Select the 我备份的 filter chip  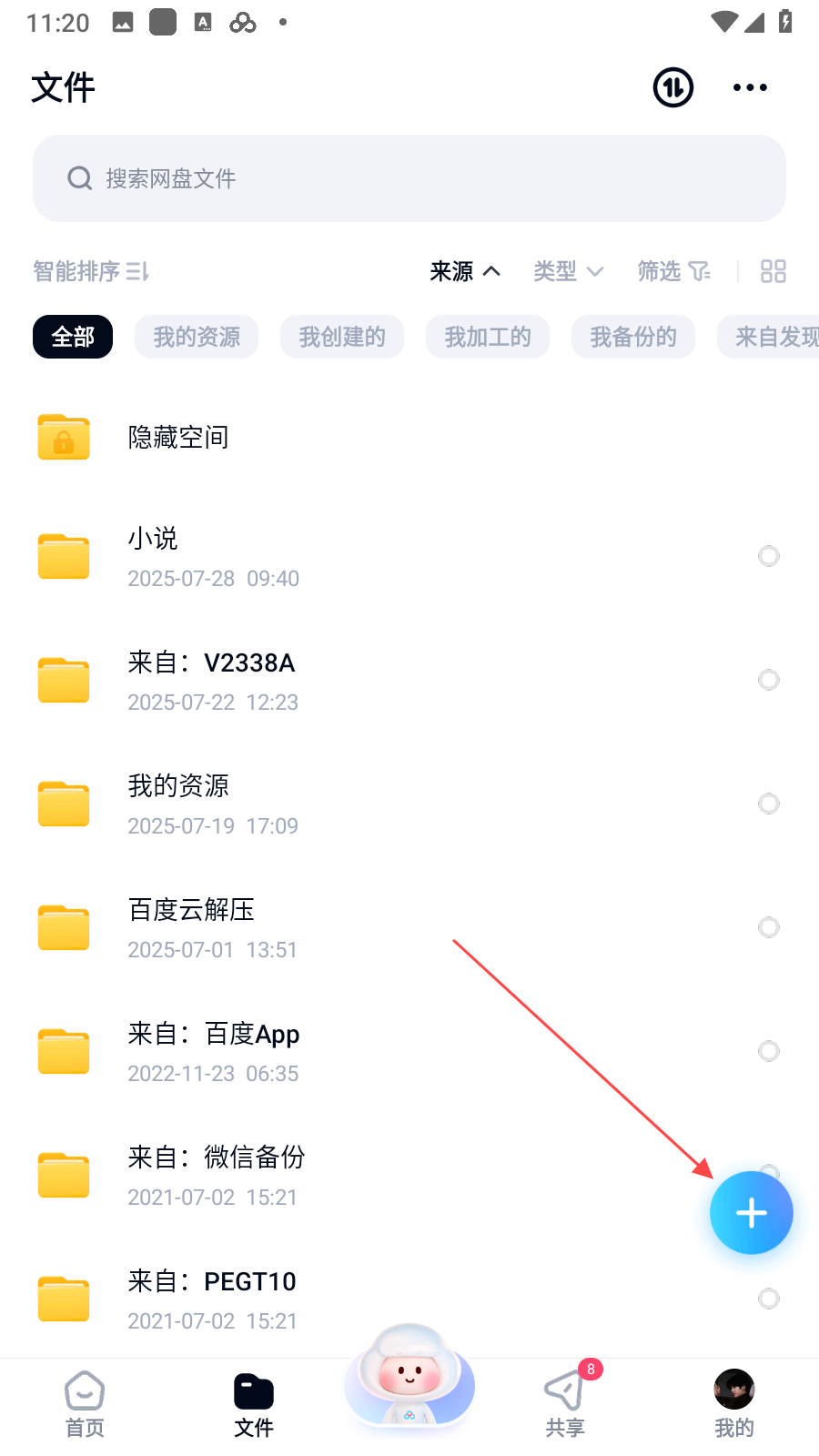[633, 337]
